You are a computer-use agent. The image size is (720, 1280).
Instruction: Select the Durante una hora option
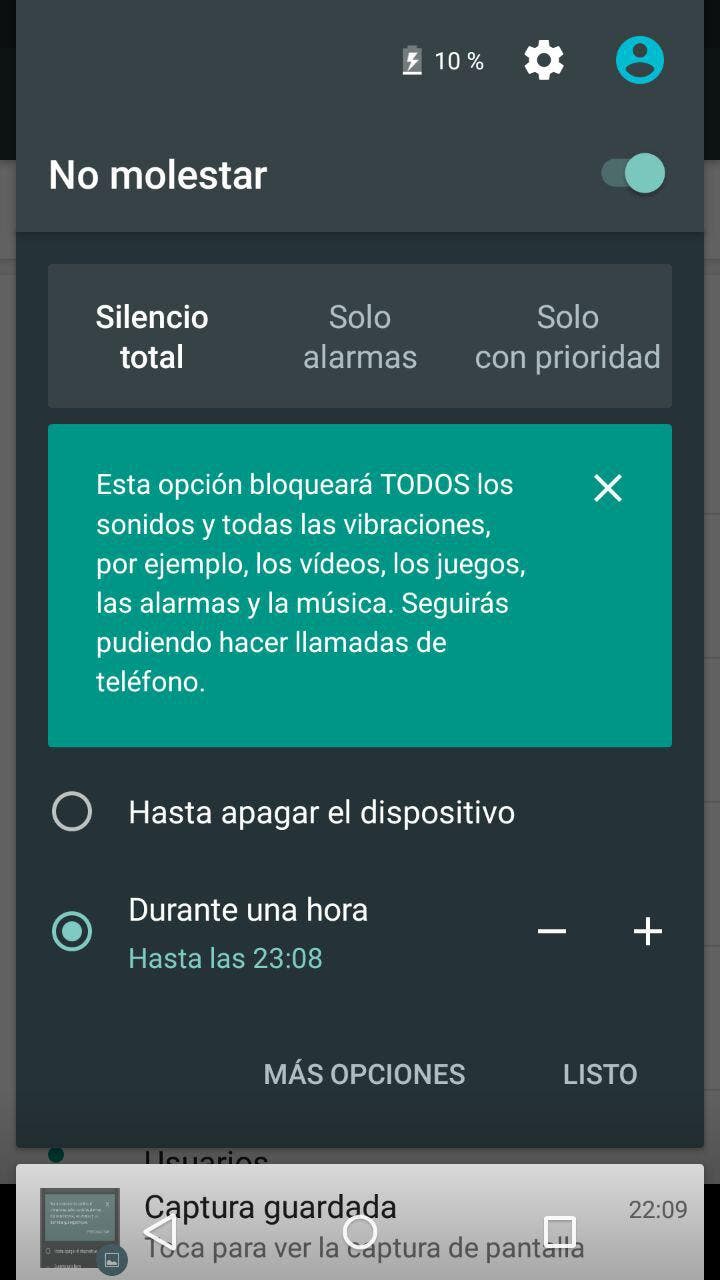pyautogui.click(x=72, y=932)
